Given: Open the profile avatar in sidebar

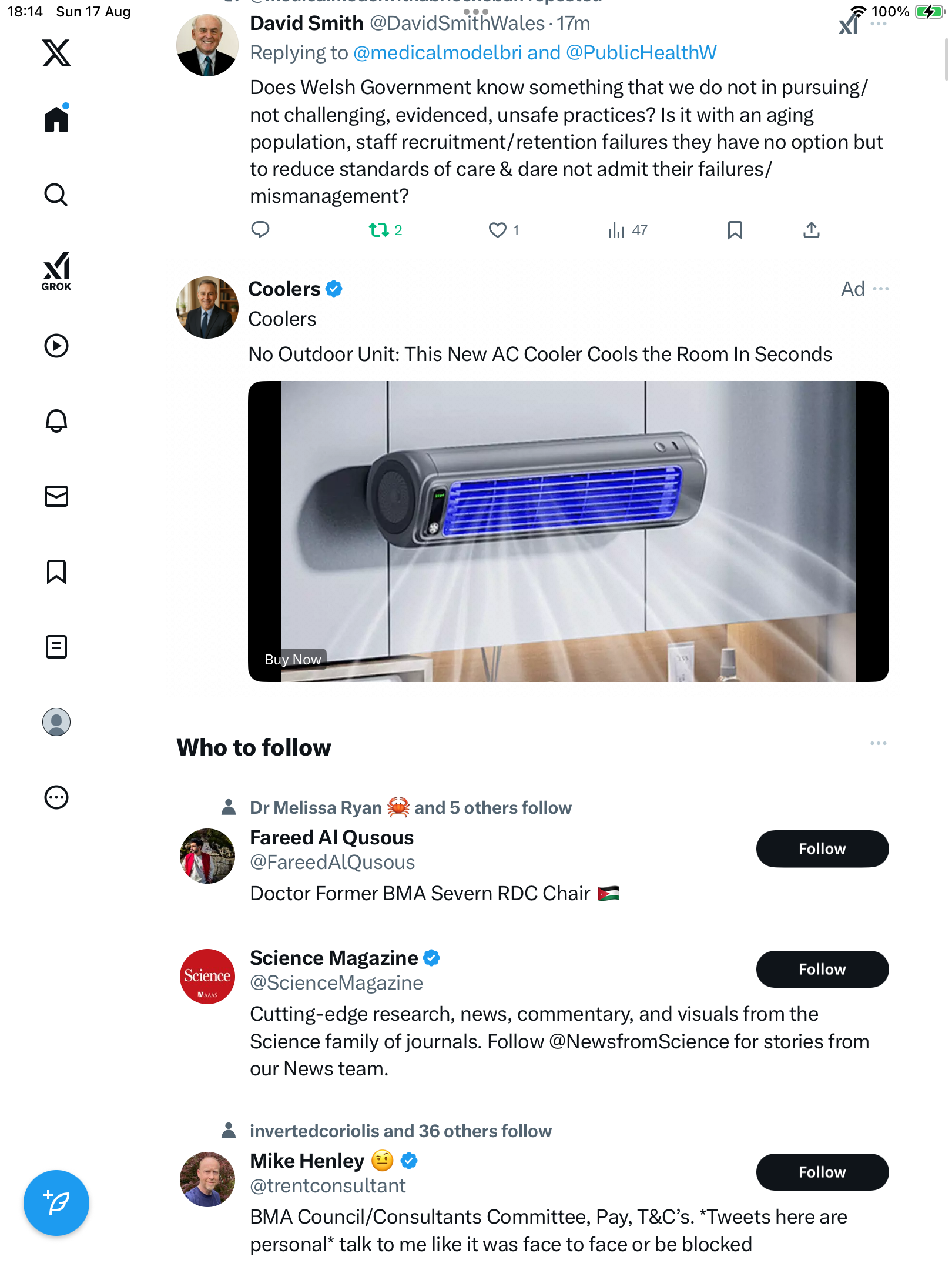Looking at the screenshot, I should pos(56,722).
